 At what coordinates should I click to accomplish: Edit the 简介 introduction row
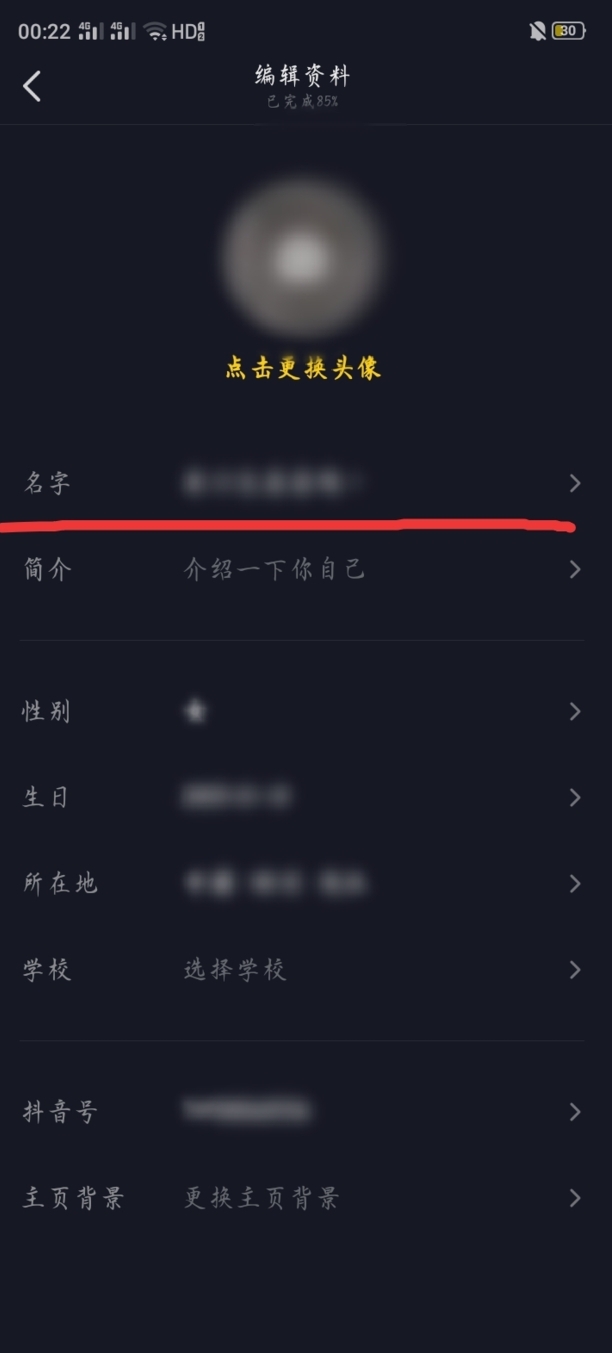coord(300,570)
